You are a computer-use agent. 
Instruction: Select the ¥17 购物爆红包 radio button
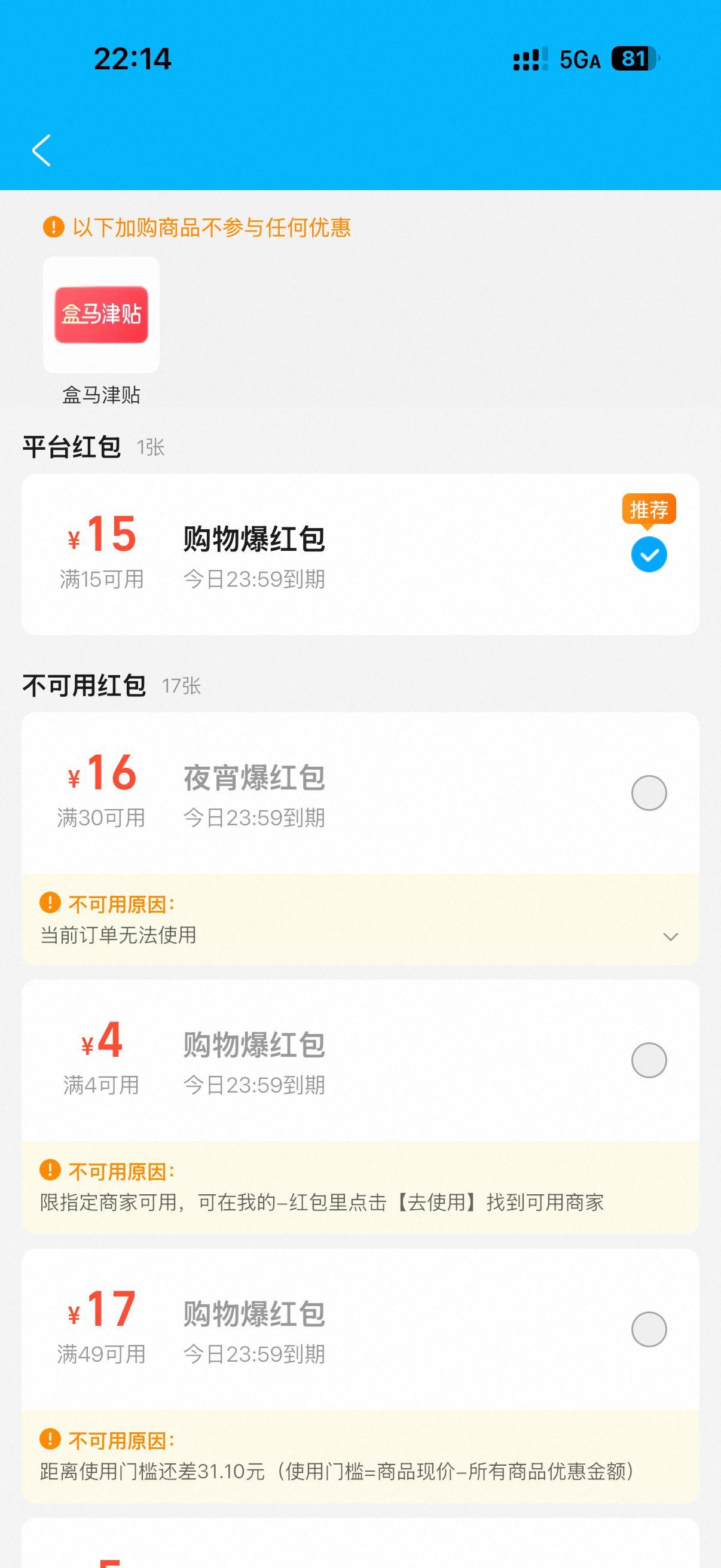click(649, 1329)
